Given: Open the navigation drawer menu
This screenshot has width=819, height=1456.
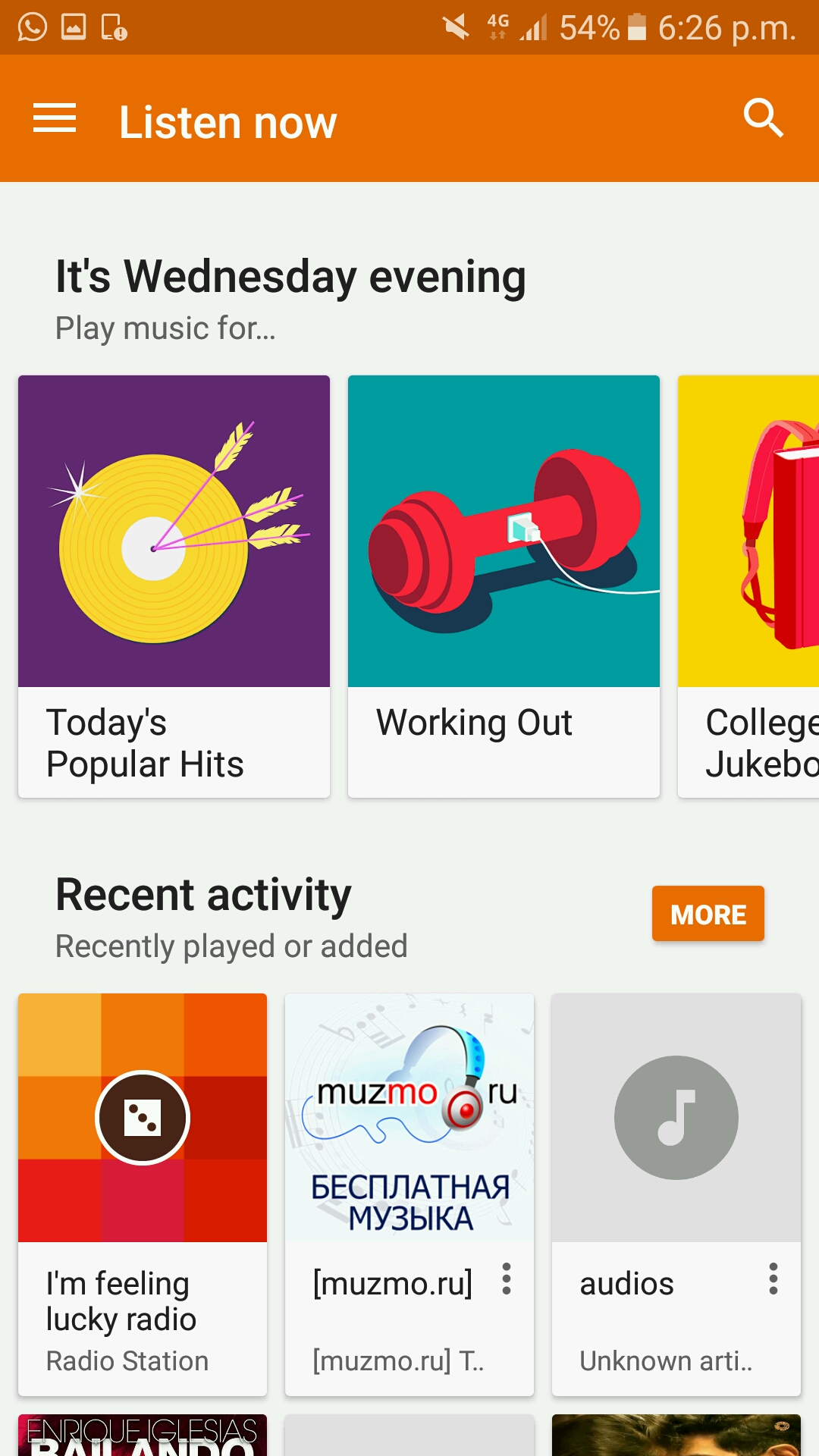Looking at the screenshot, I should tap(55, 118).
